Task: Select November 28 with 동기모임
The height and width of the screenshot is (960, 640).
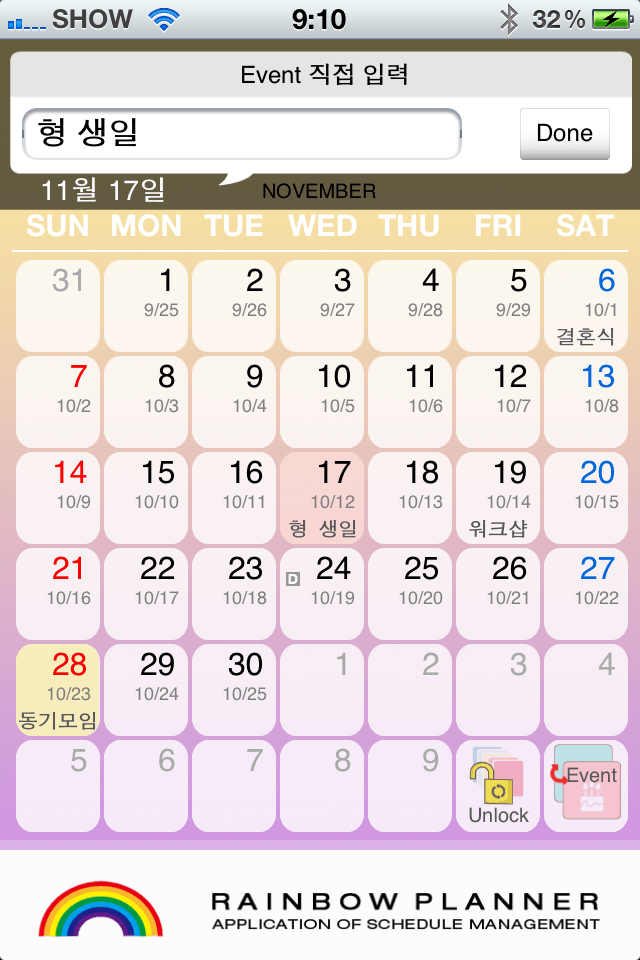Action: pos(58,690)
